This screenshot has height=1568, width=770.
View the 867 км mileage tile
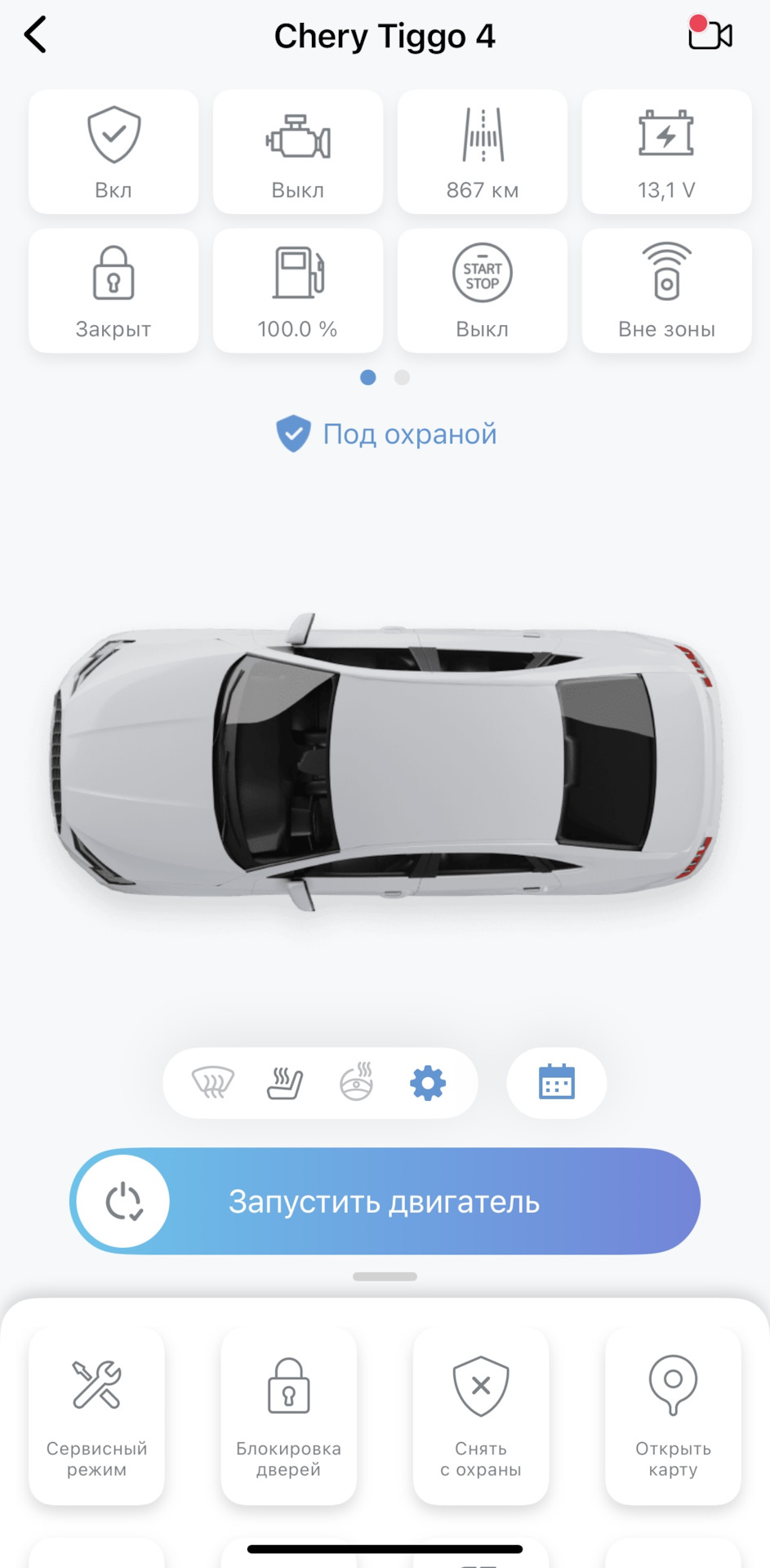pyautogui.click(x=483, y=152)
